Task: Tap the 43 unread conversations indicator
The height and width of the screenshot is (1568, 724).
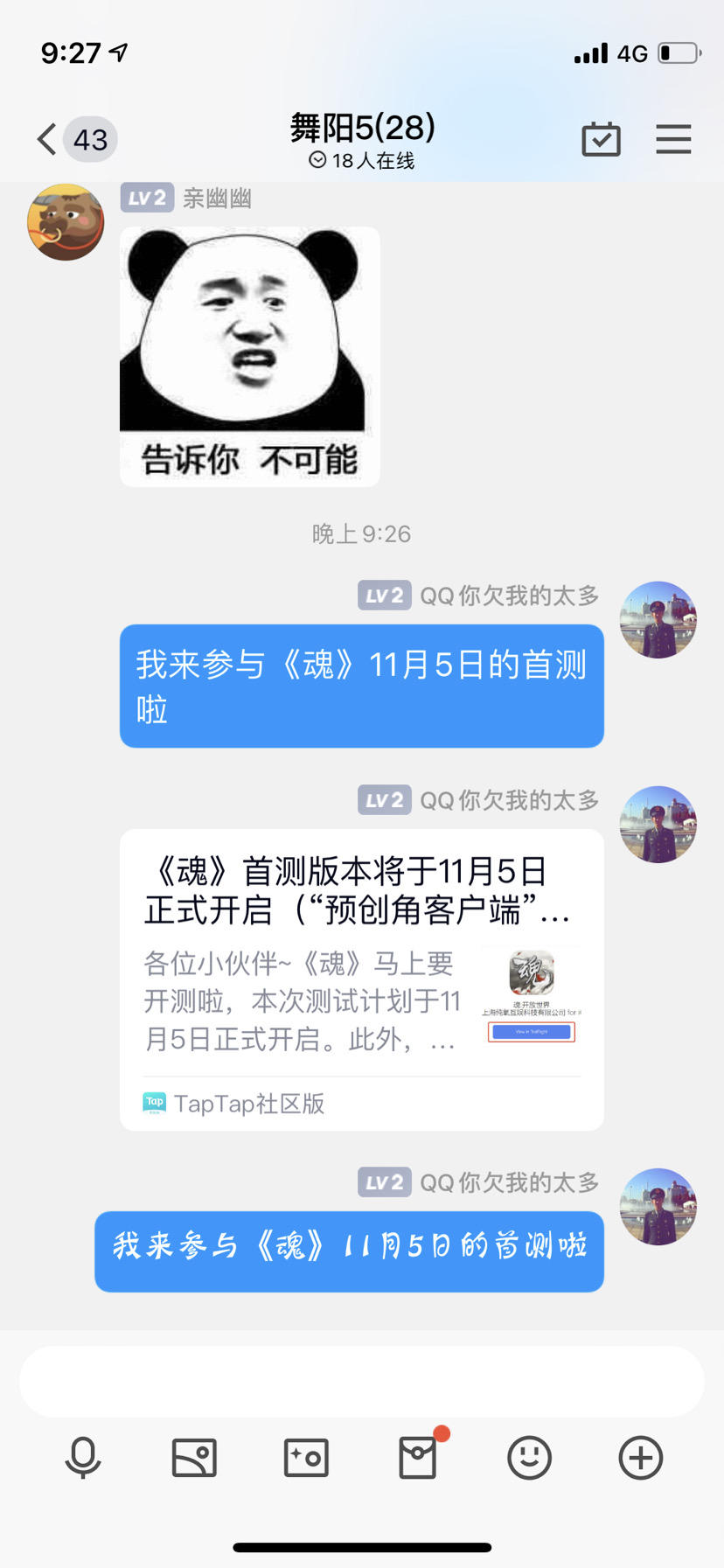Action: [90, 139]
